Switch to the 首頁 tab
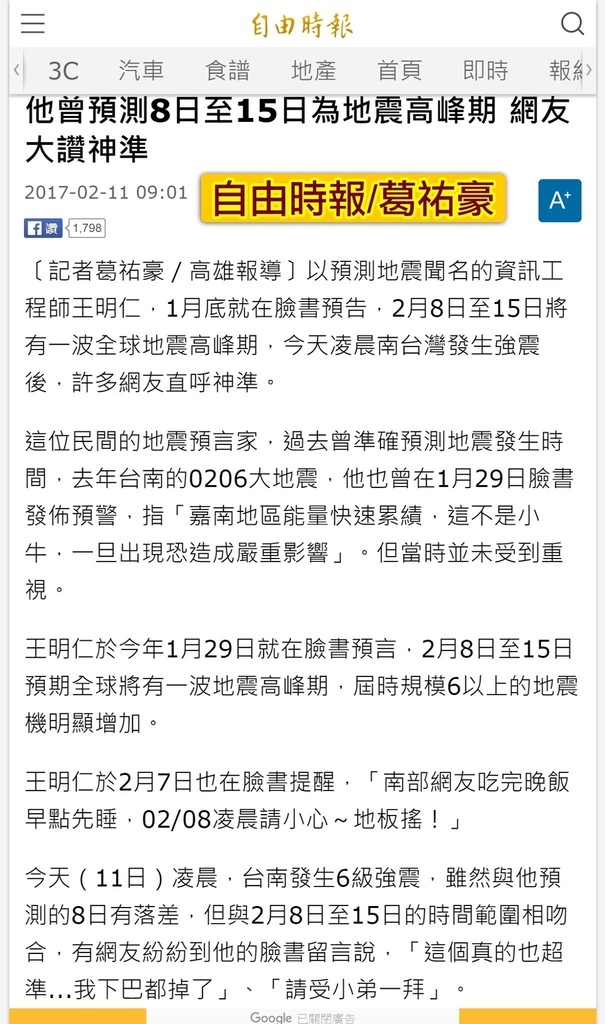The width and height of the screenshot is (605, 1024). click(399, 71)
